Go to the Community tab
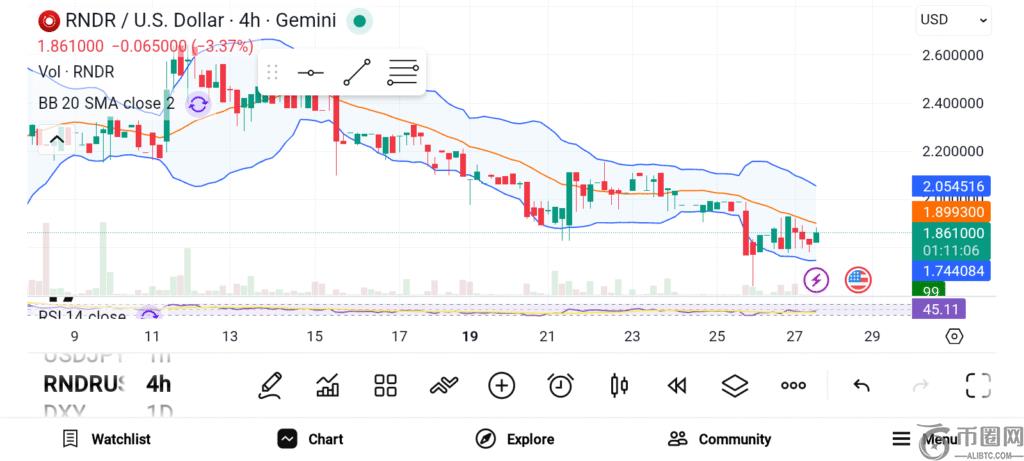The height and width of the screenshot is (461, 1024). click(720, 439)
